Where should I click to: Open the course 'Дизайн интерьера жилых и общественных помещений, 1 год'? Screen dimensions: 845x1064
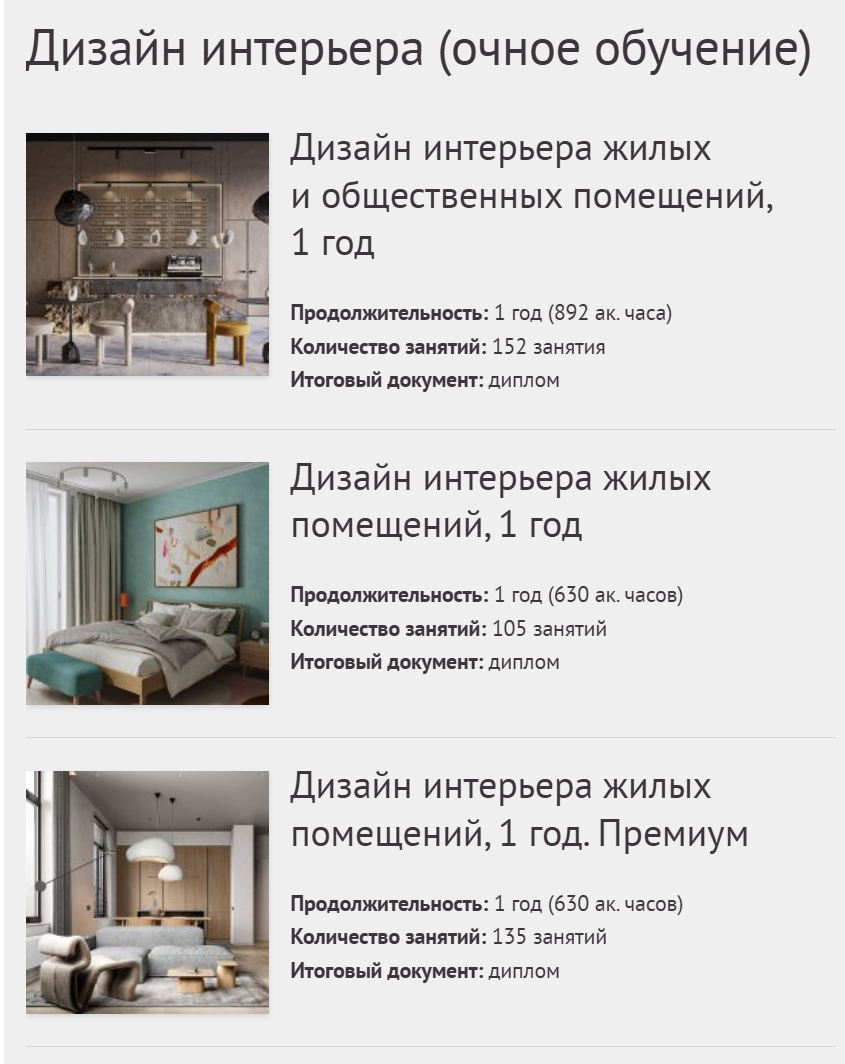(x=532, y=196)
